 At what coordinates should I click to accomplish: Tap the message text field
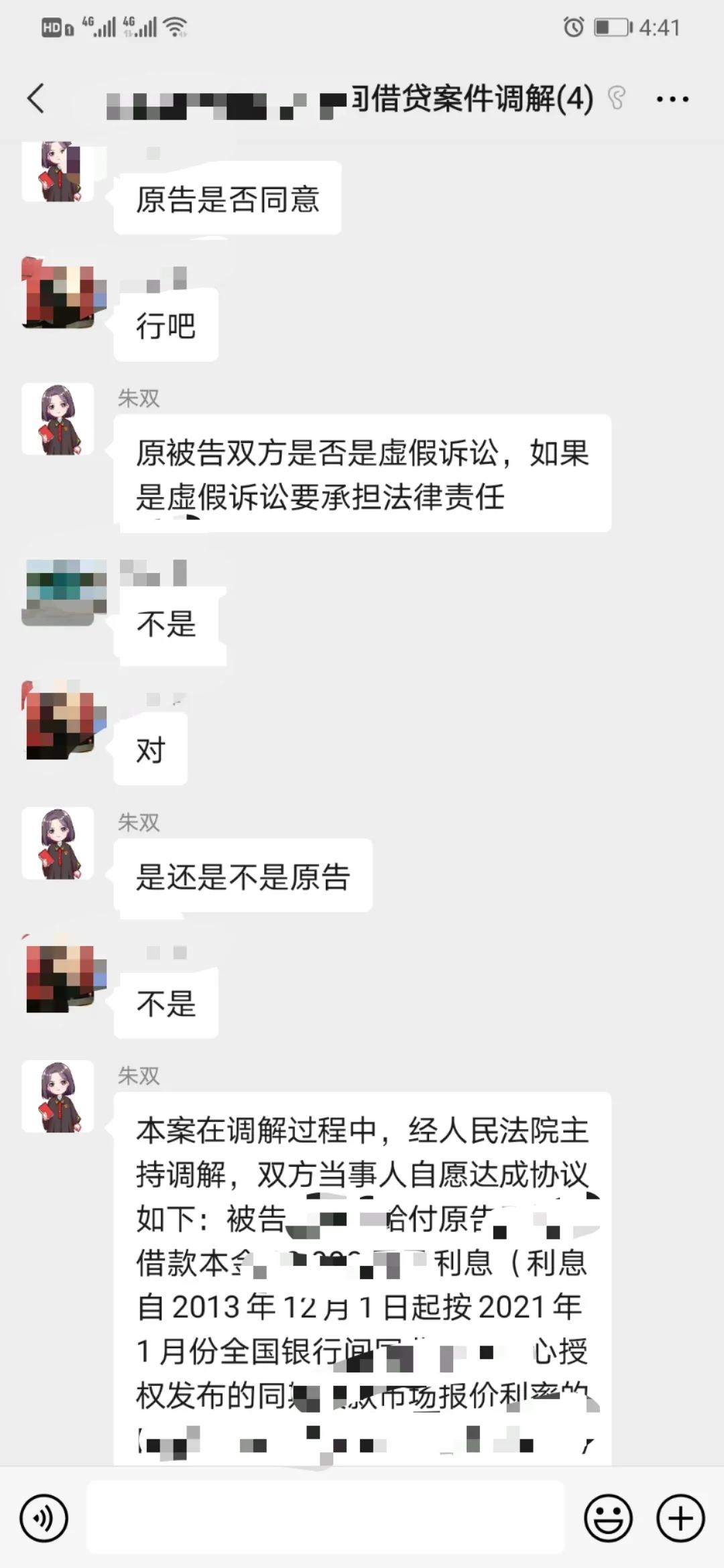pos(326,1518)
